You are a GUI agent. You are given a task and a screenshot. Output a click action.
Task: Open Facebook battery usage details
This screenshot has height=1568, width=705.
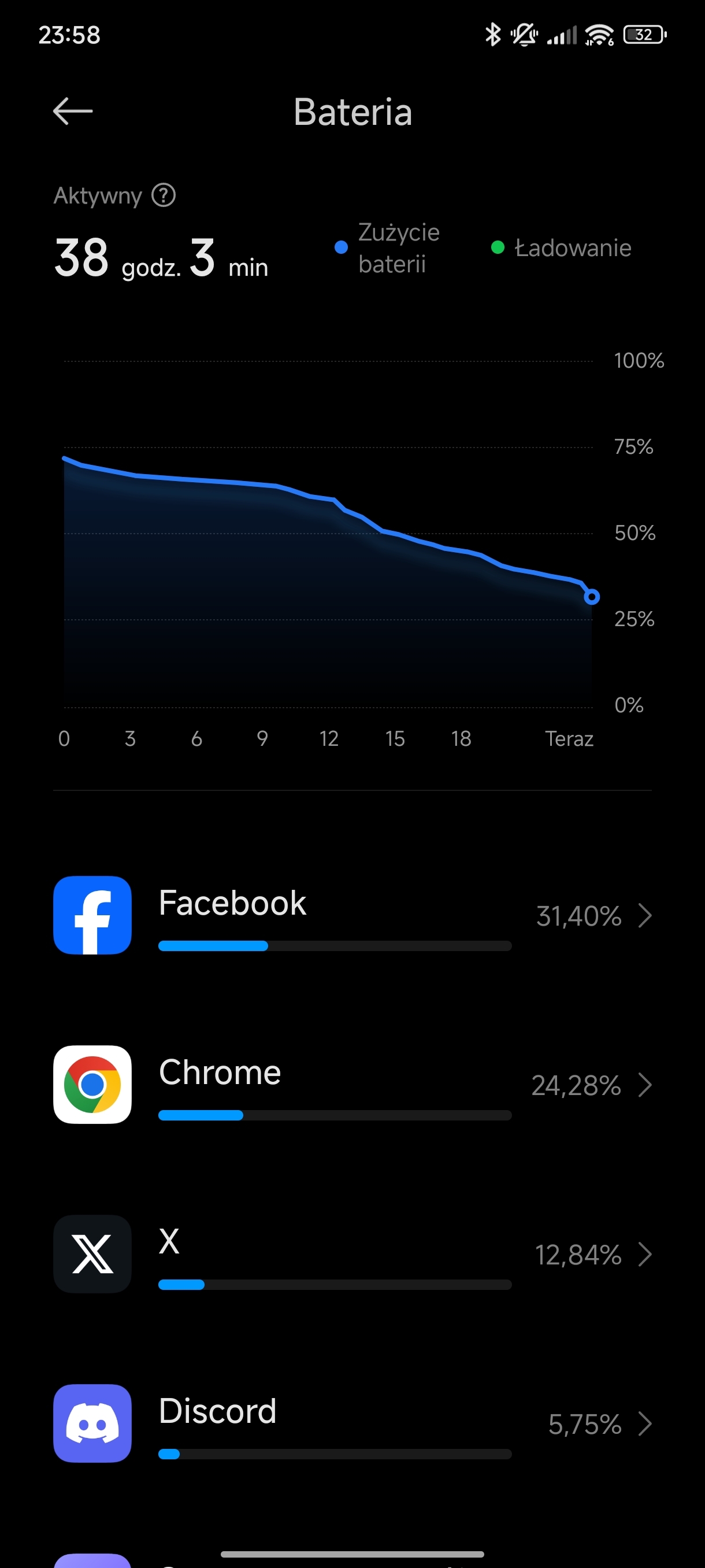[352, 915]
